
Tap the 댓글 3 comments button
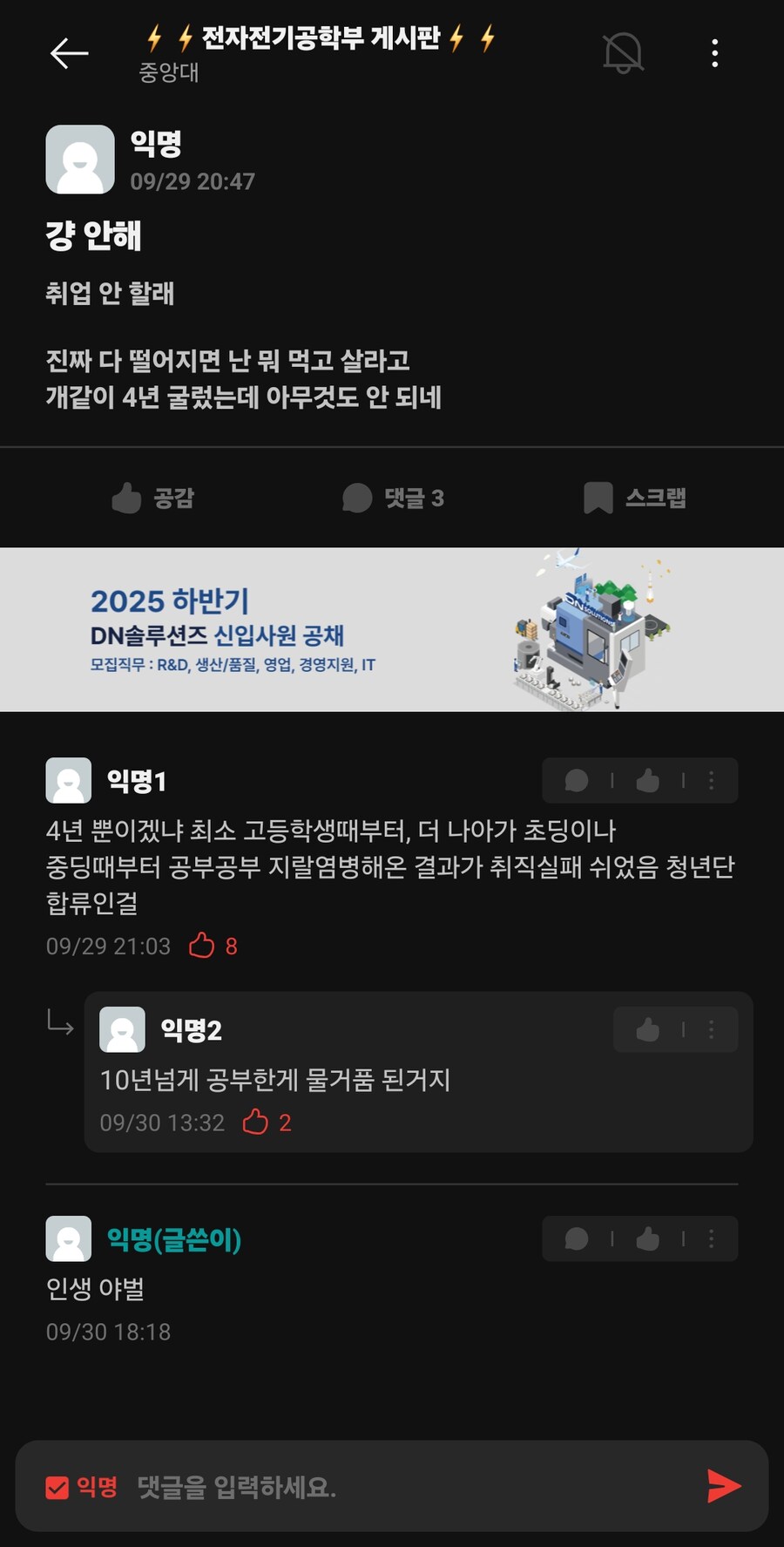point(394,498)
